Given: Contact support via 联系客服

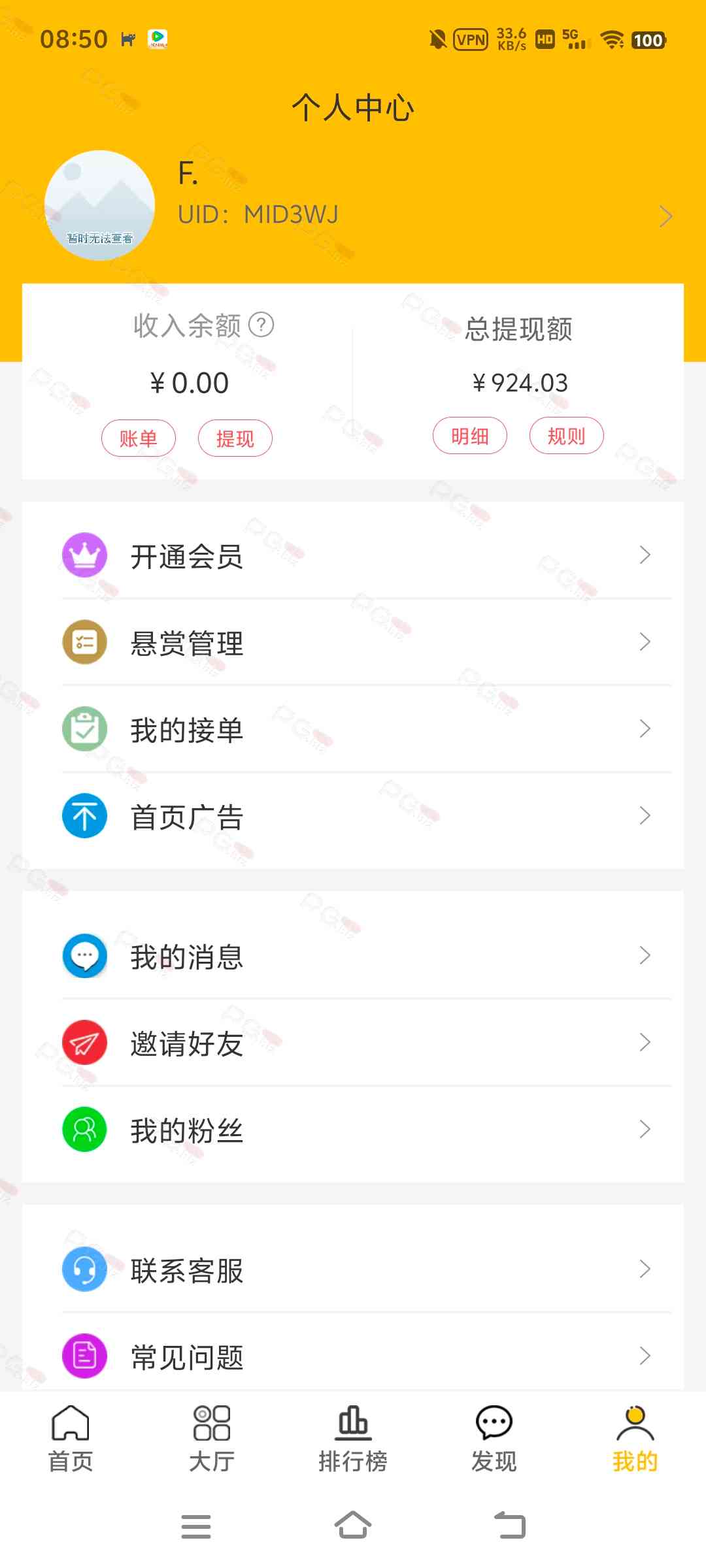Looking at the screenshot, I should tap(353, 1270).
